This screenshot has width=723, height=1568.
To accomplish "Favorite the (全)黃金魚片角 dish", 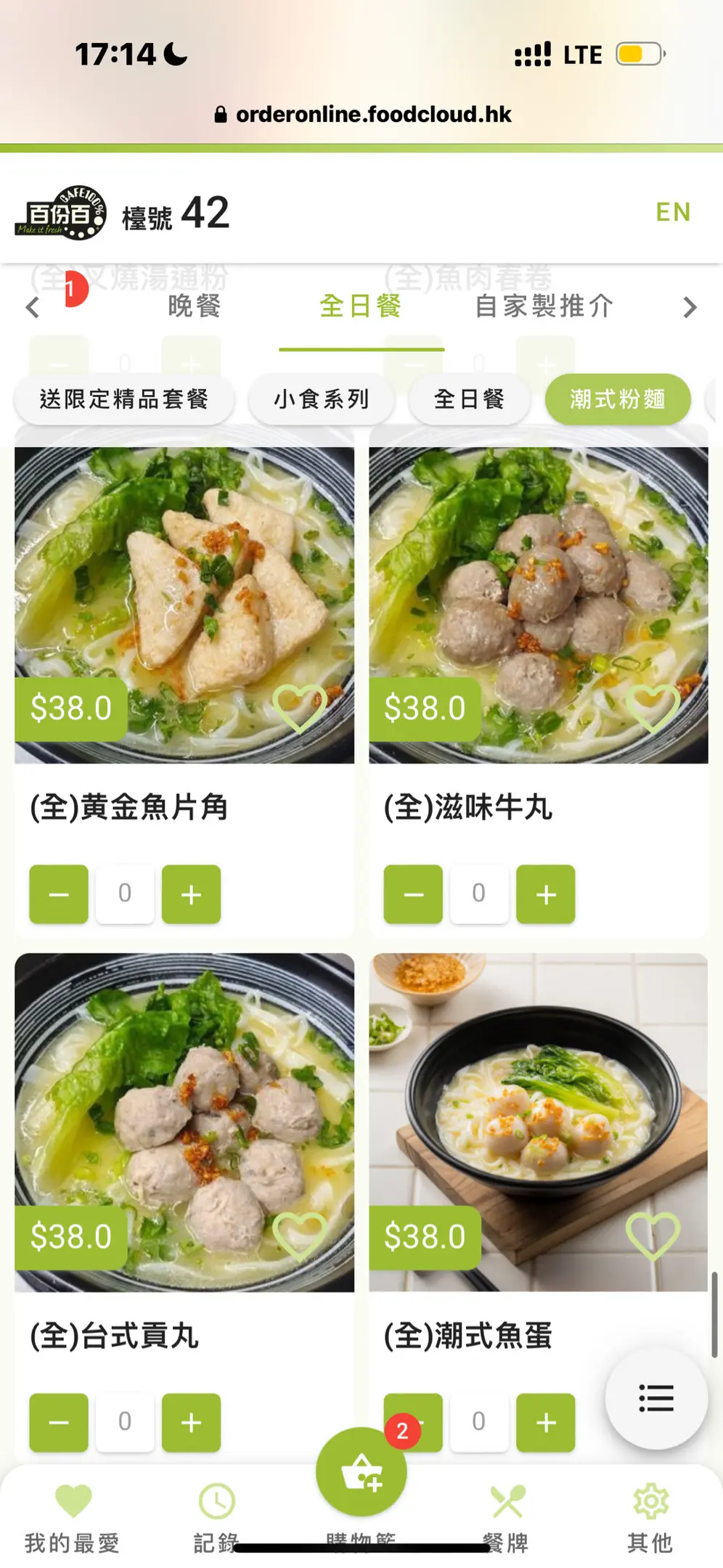I will coord(299,709).
